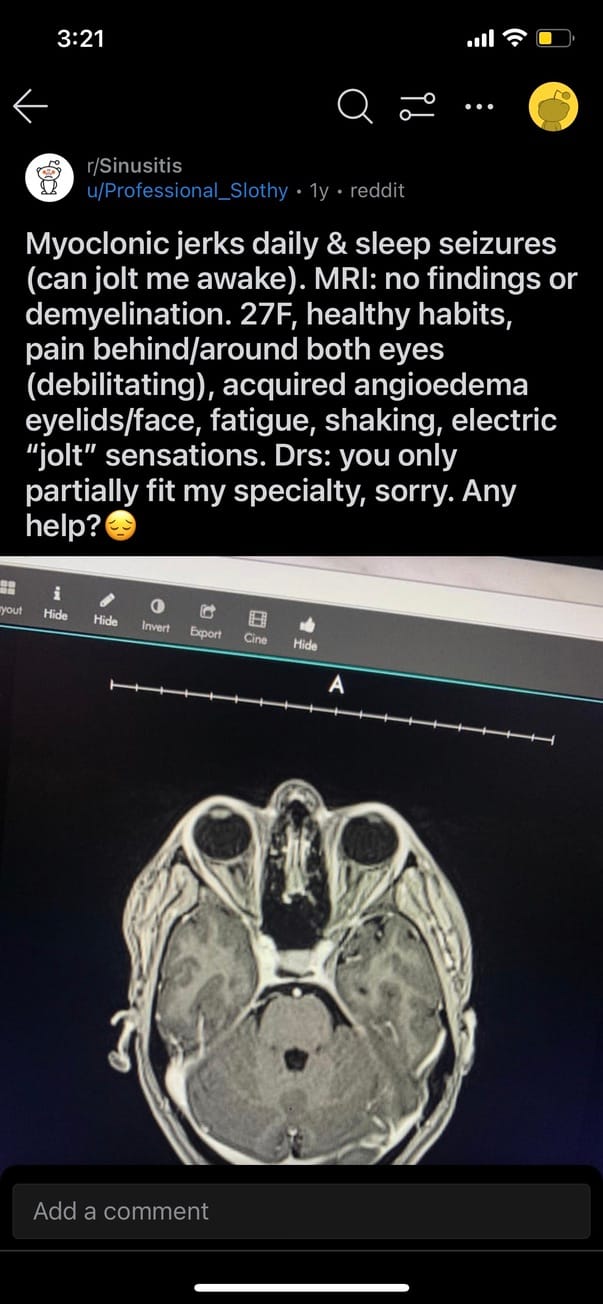Open the r/Sinusitis community avatar
This screenshot has height=1304, width=603.
[x=45, y=178]
